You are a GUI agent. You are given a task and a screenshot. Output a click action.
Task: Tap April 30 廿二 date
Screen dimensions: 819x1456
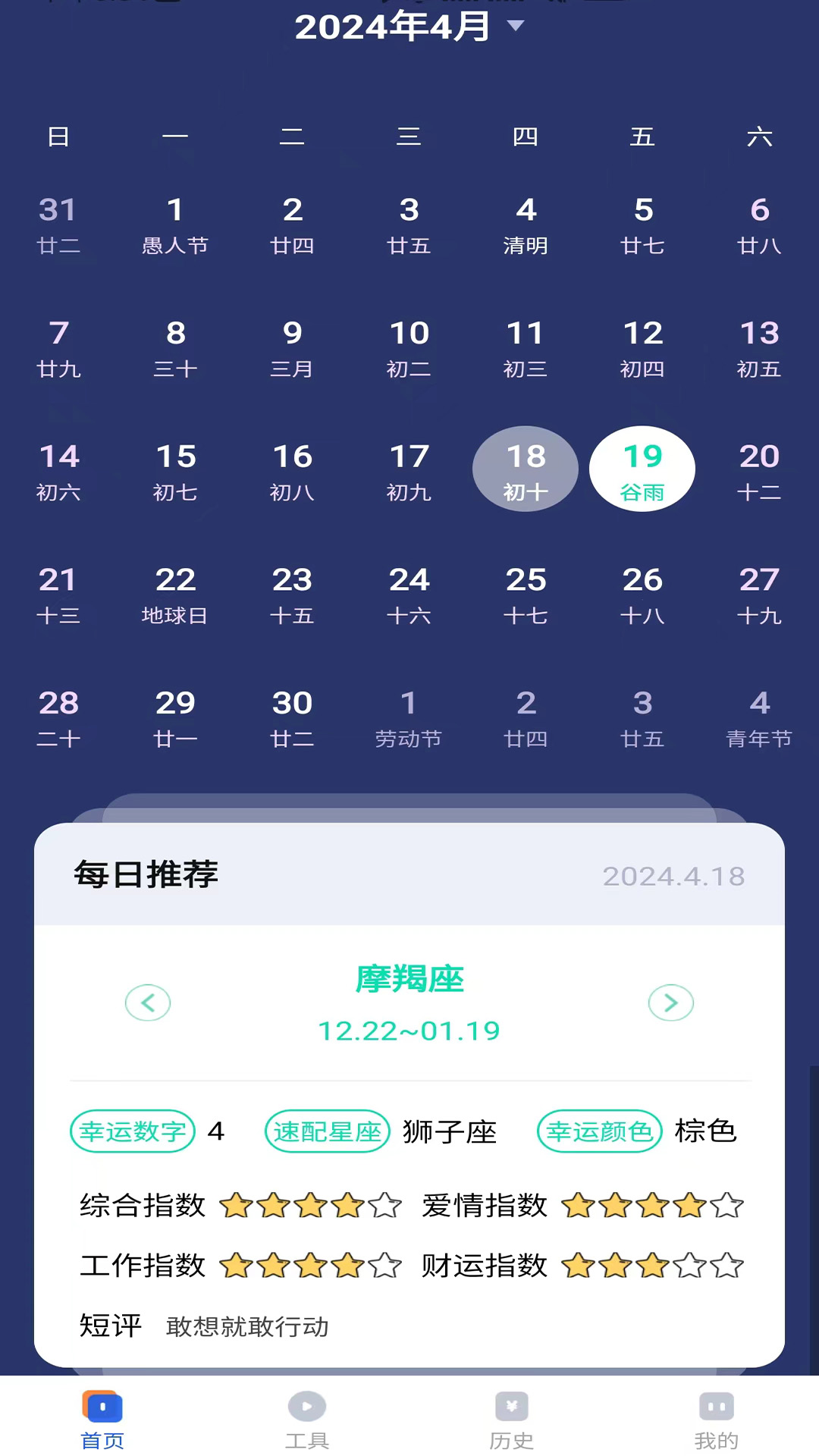292,719
